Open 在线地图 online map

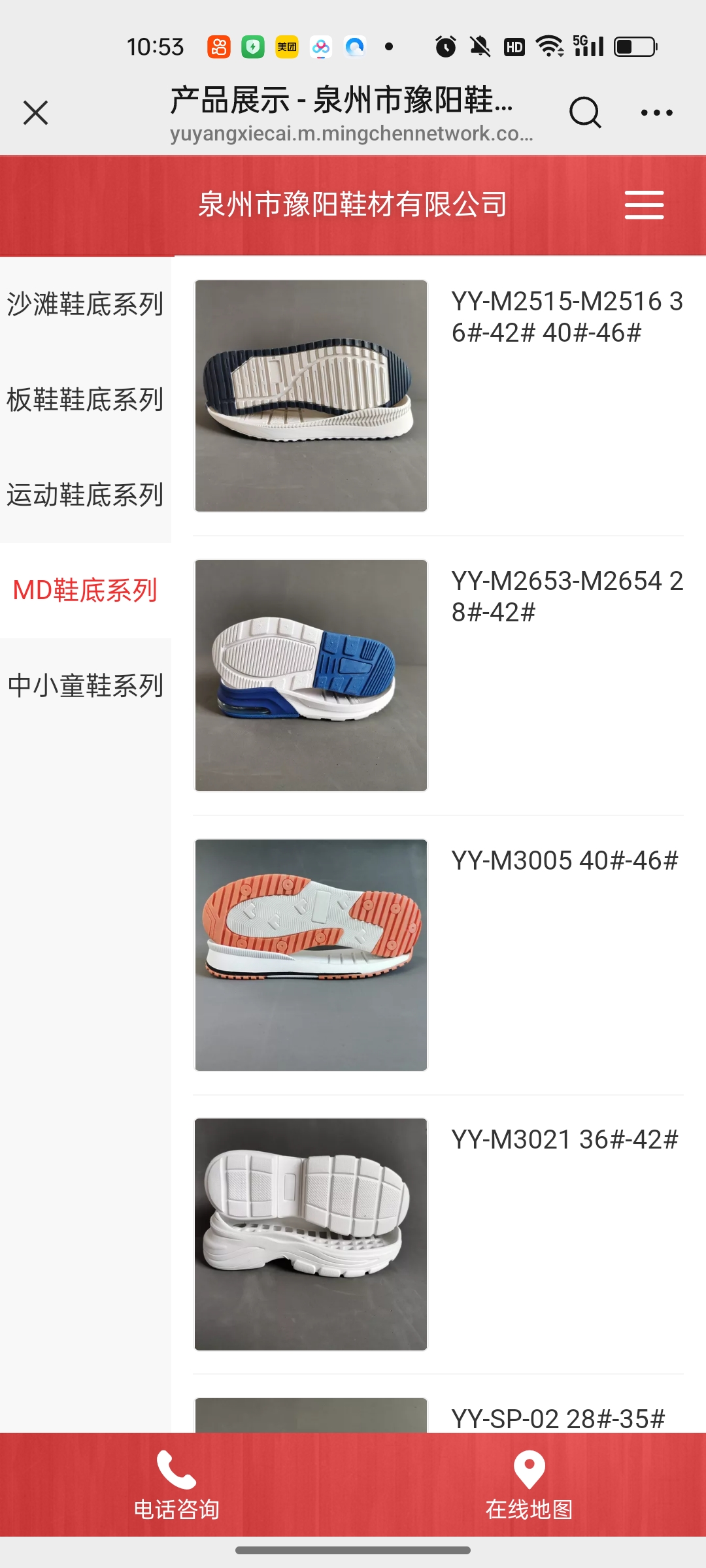[529, 1486]
